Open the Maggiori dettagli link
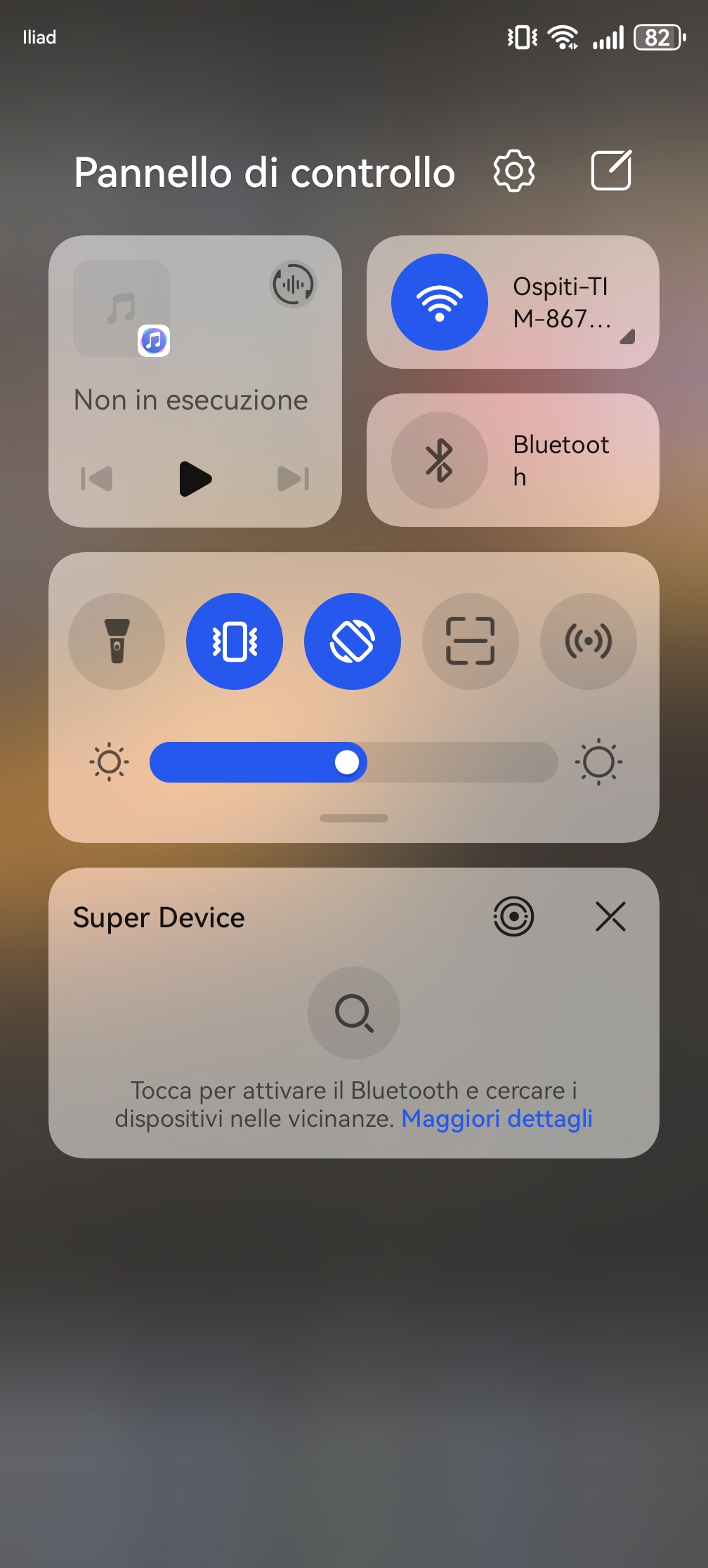Image resolution: width=708 pixels, height=1568 pixels. (x=497, y=1118)
